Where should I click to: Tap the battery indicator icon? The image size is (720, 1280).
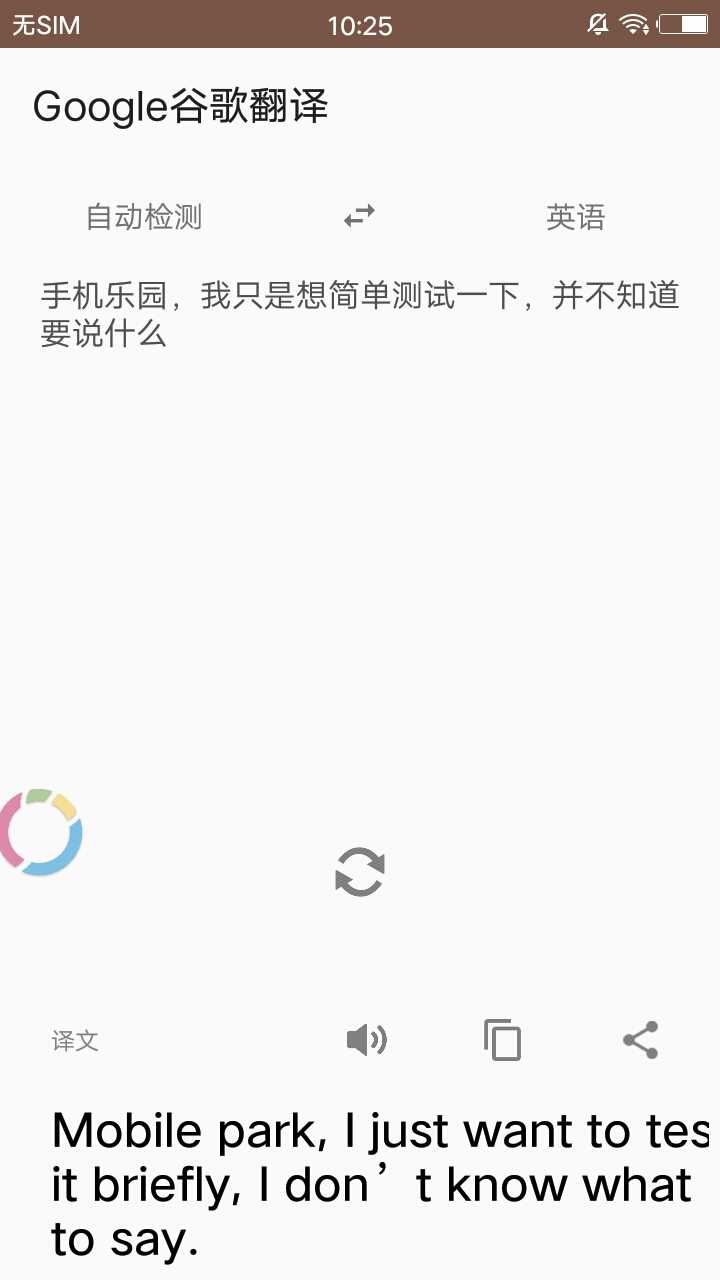click(682, 25)
